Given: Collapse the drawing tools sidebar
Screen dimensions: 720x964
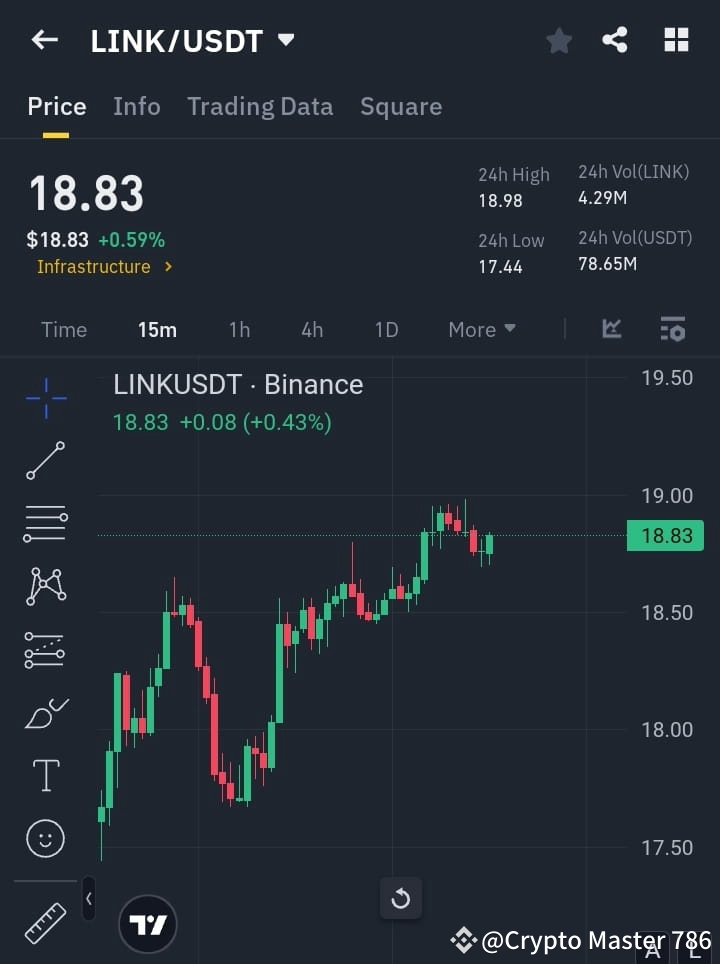Looking at the screenshot, I should coord(88,898).
